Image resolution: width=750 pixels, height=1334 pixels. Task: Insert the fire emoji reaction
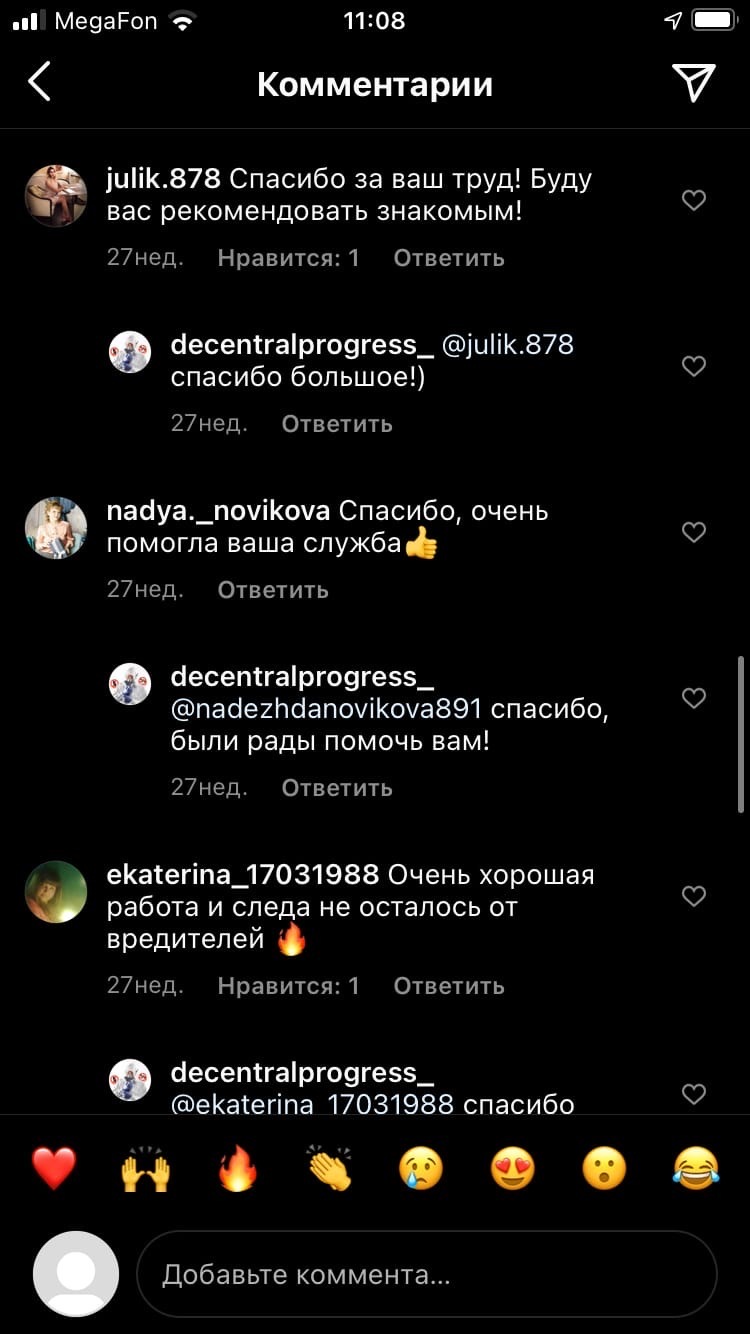coord(238,1168)
